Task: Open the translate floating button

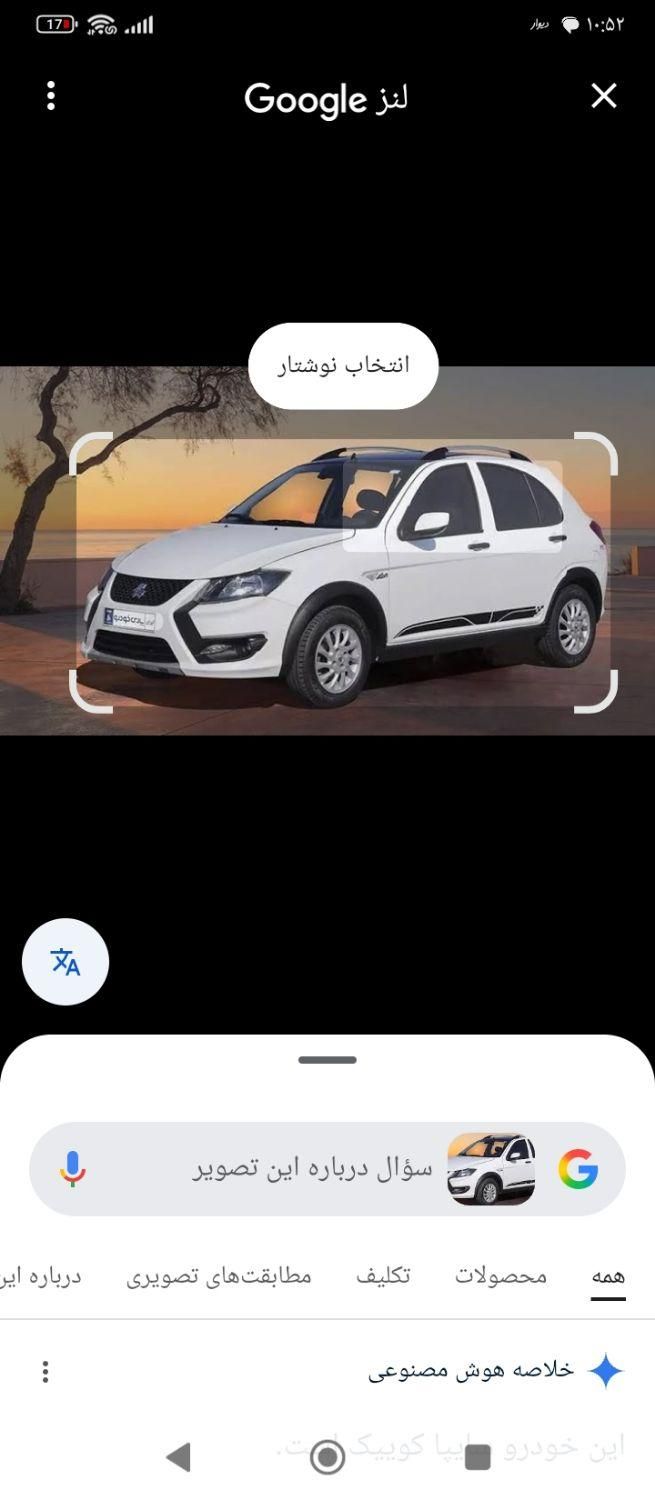Action: click(65, 962)
